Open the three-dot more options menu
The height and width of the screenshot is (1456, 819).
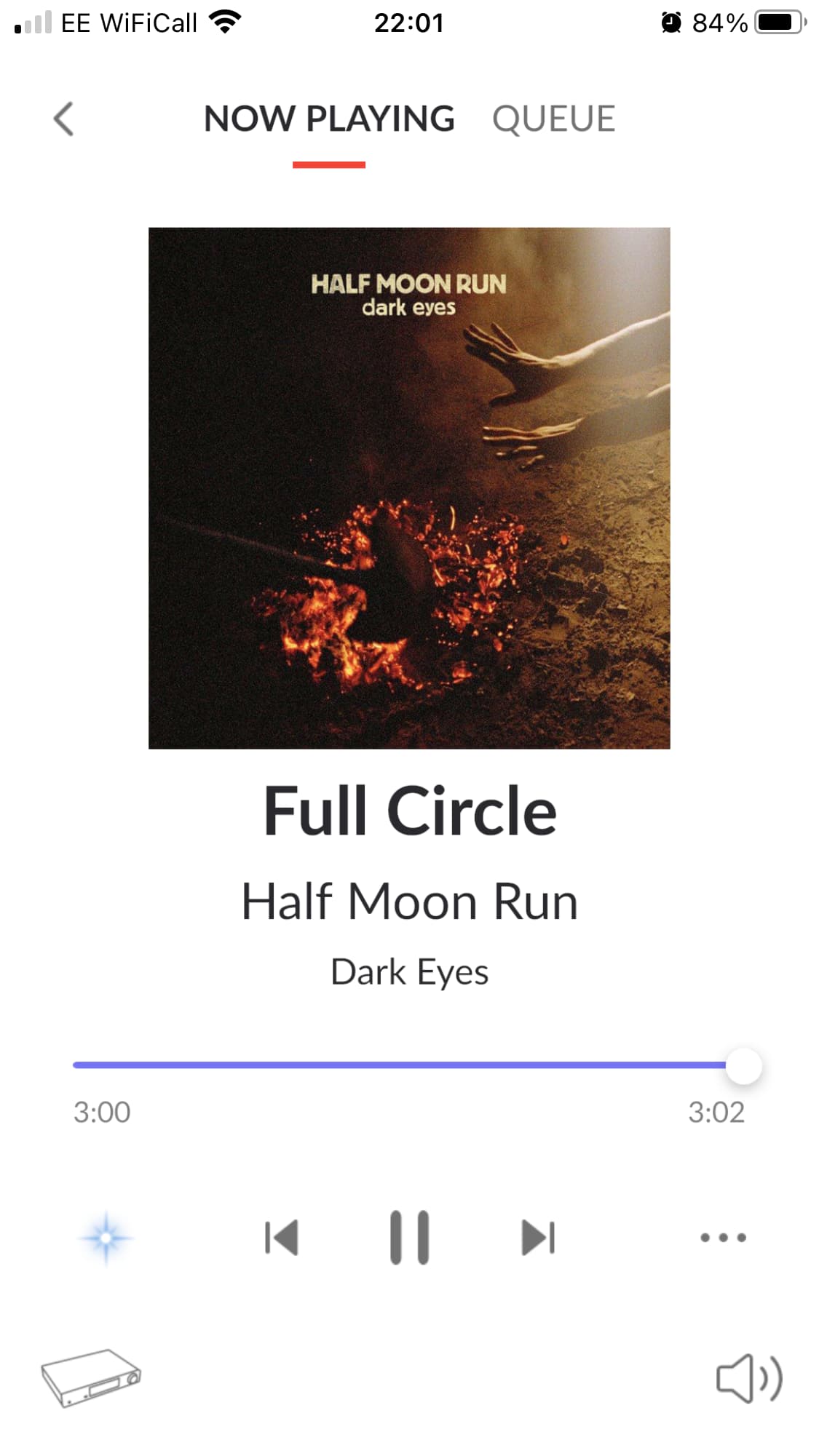click(x=722, y=1237)
